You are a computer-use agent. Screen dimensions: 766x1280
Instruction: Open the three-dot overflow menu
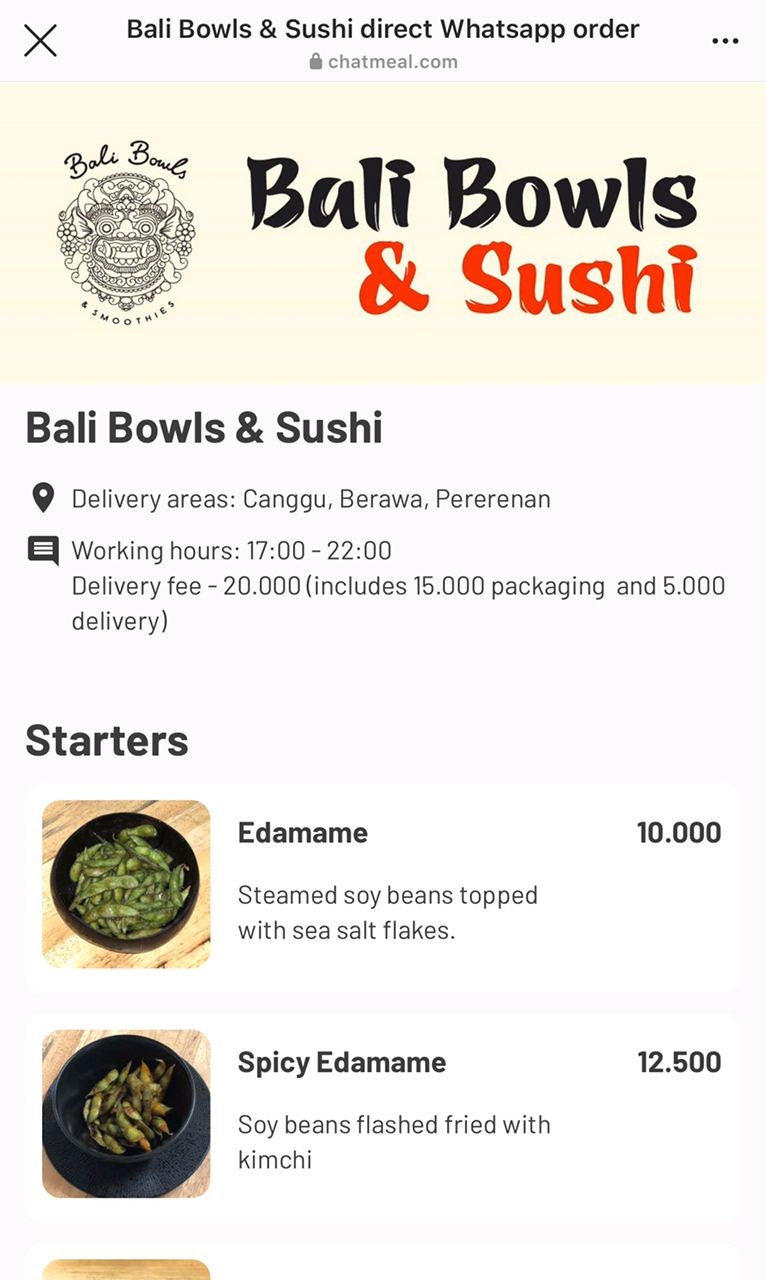pyautogui.click(x=725, y=41)
